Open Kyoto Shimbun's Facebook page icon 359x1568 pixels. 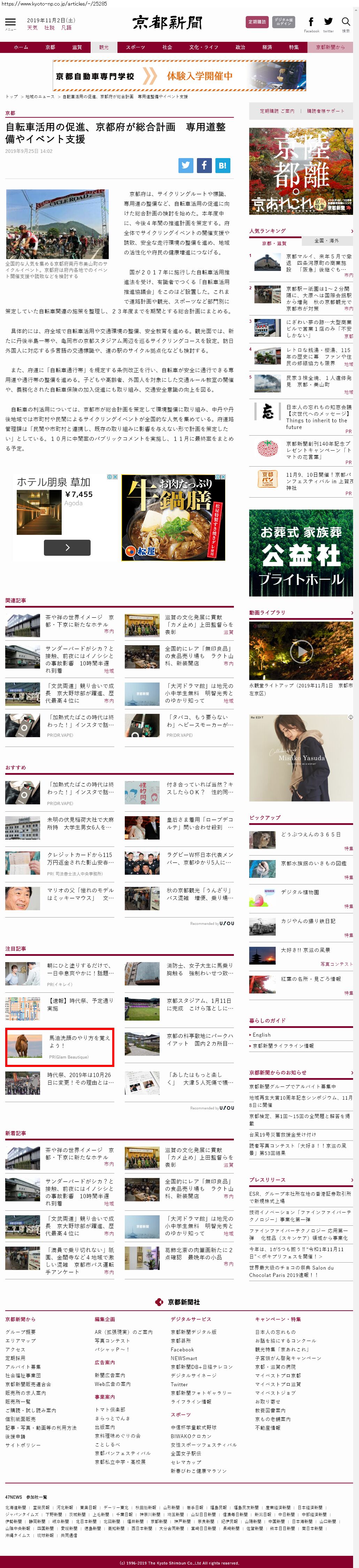coord(311,23)
